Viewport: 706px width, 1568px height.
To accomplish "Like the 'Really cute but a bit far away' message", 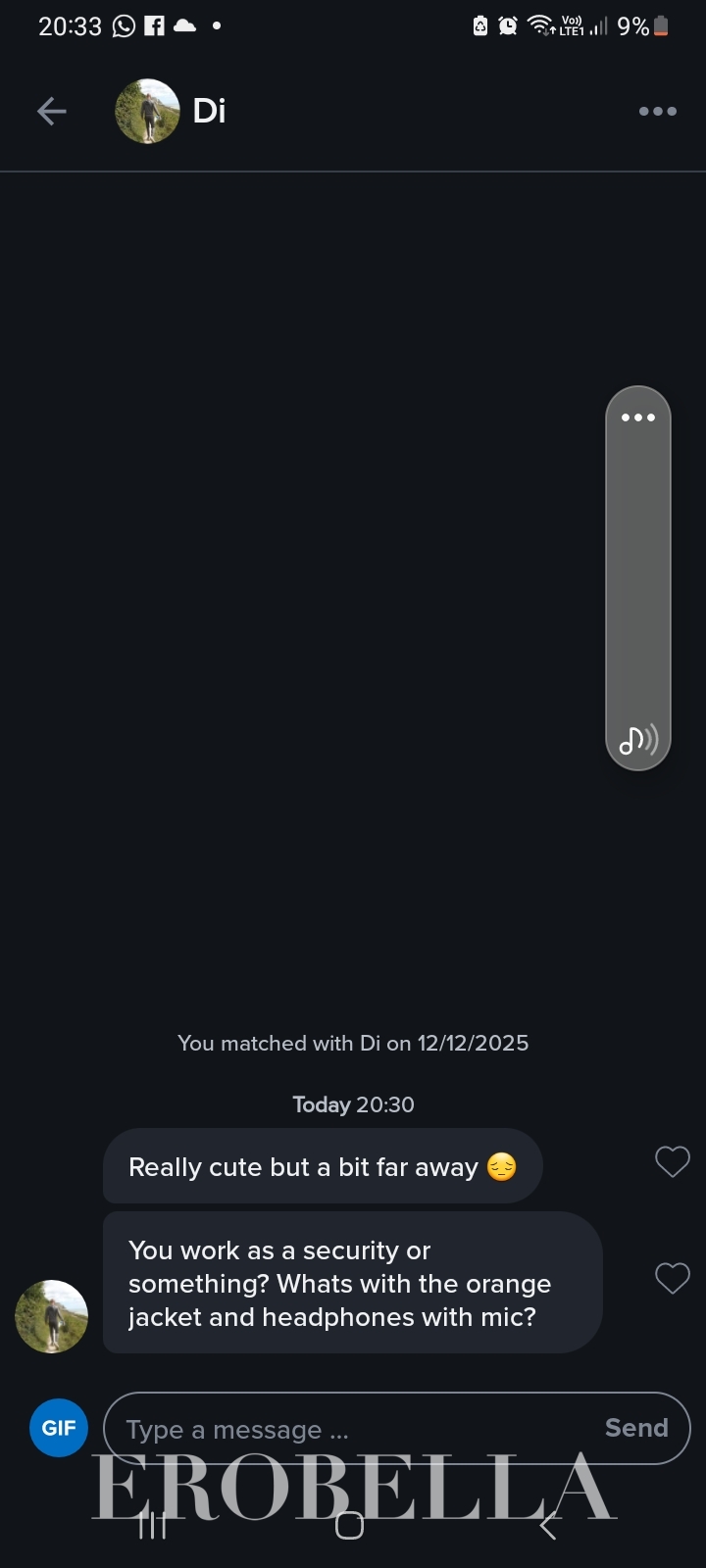I will [672, 1162].
